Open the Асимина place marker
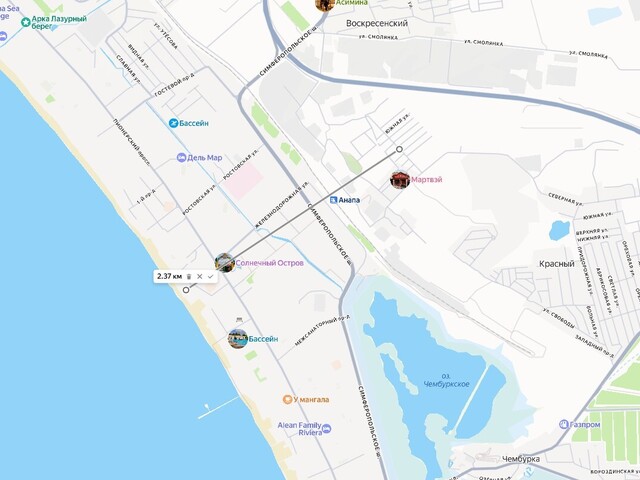Viewport: 640px width, 480px height. 325,4
